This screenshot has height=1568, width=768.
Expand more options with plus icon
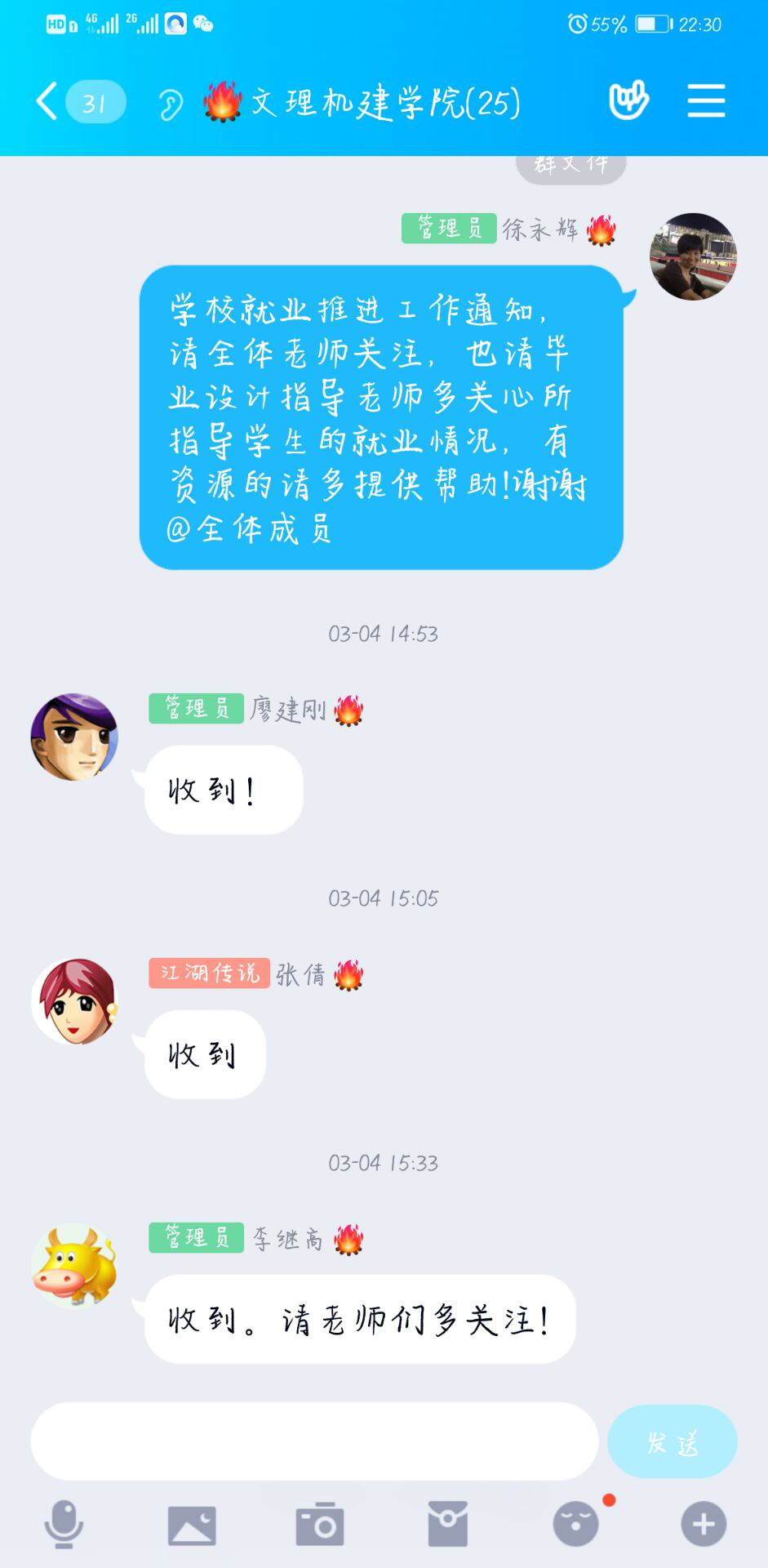click(704, 1524)
